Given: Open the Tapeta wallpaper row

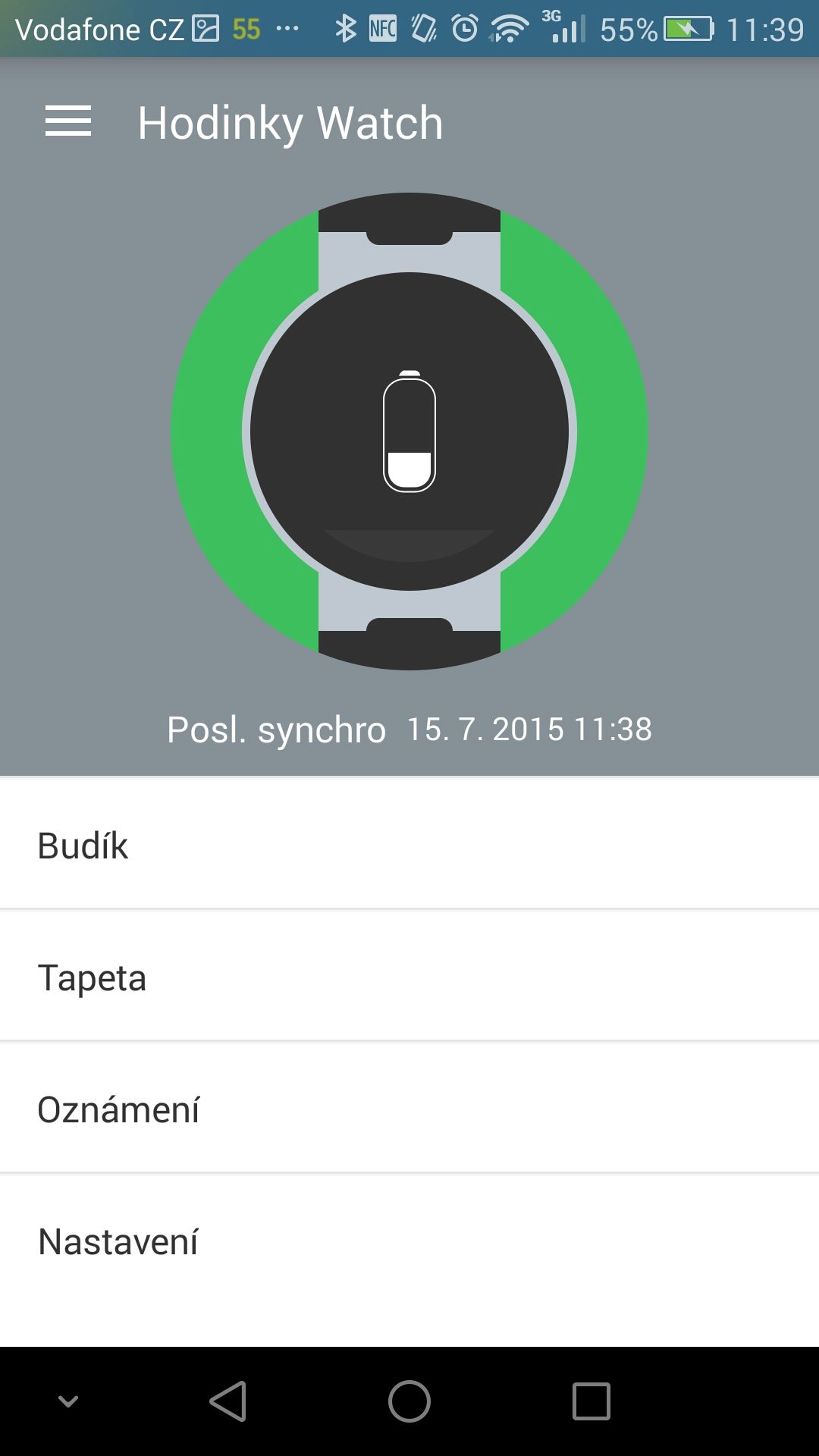Looking at the screenshot, I should (409, 977).
